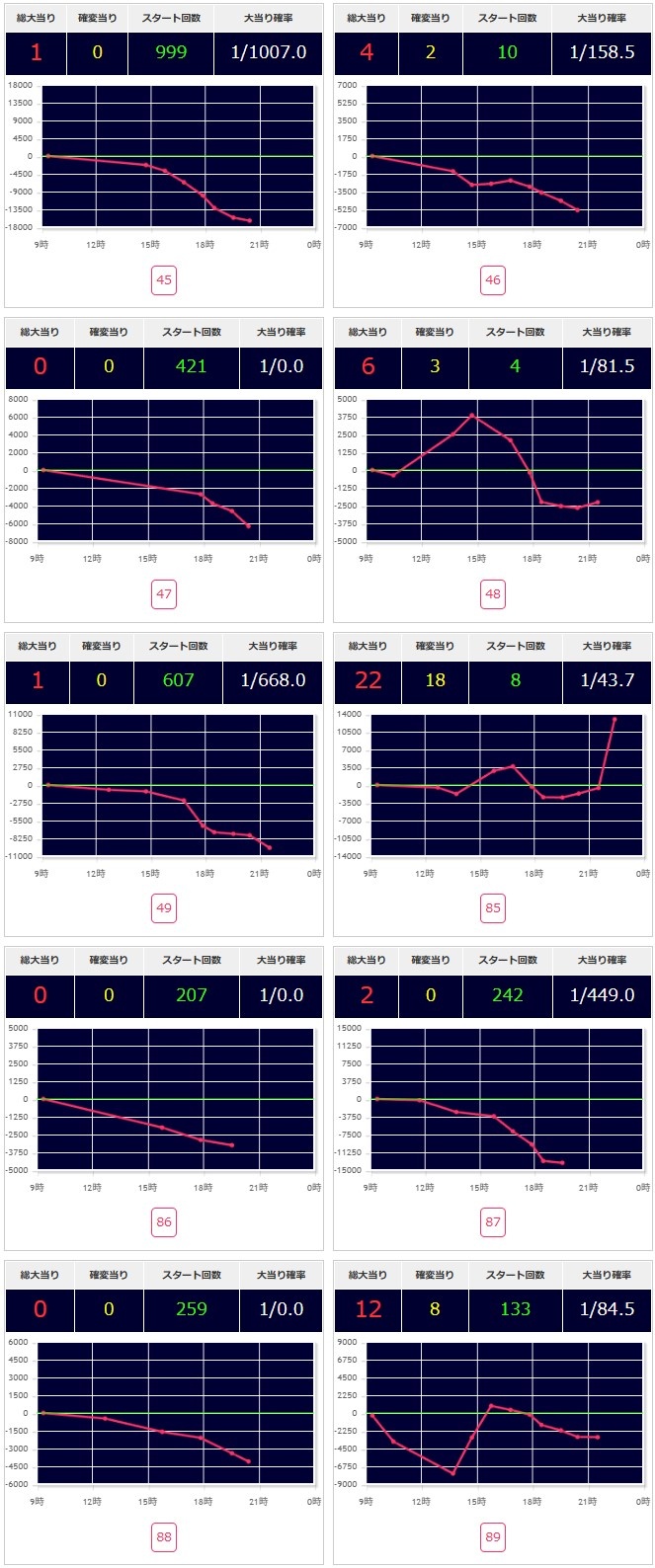
Task: Open machine number 49
Action: pos(164,908)
